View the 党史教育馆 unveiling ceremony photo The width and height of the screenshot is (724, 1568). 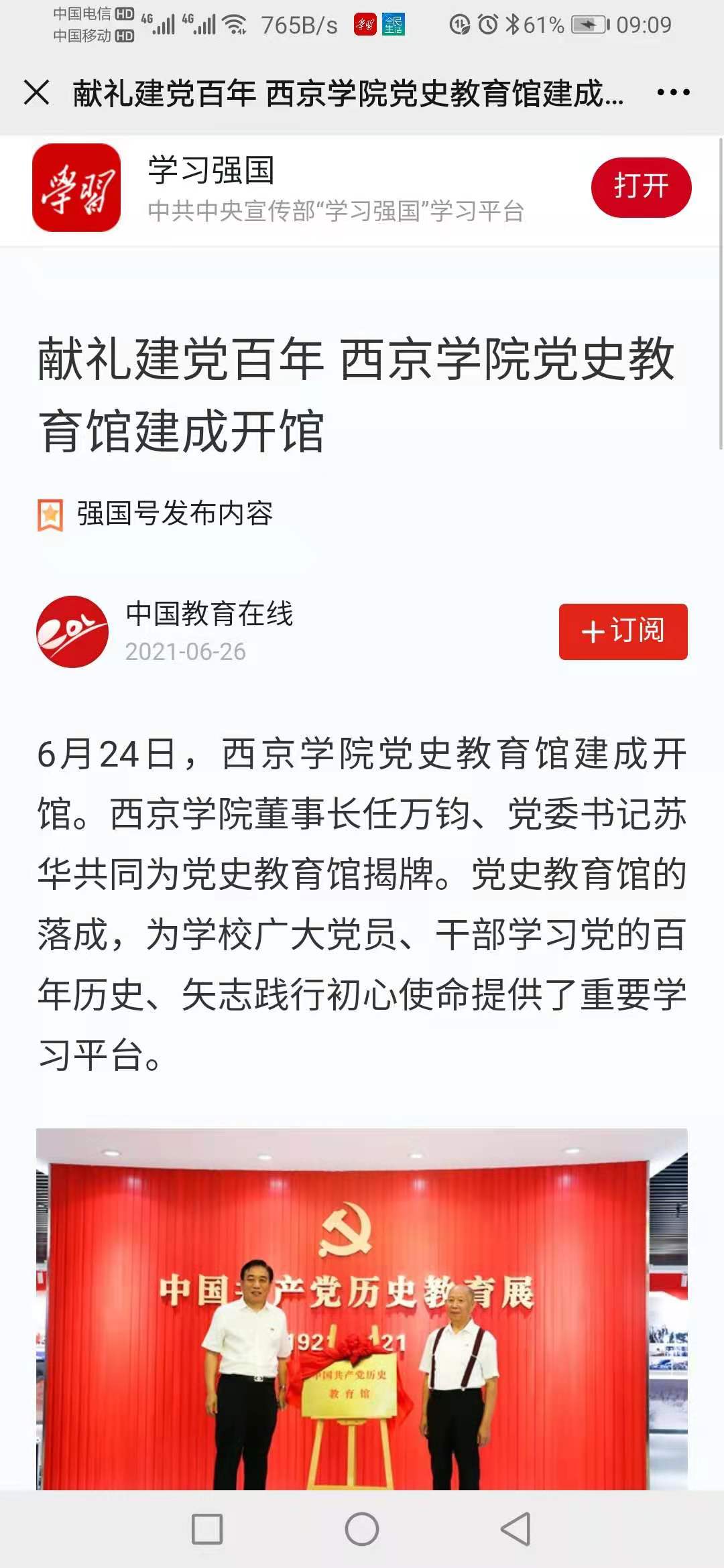tap(362, 1307)
